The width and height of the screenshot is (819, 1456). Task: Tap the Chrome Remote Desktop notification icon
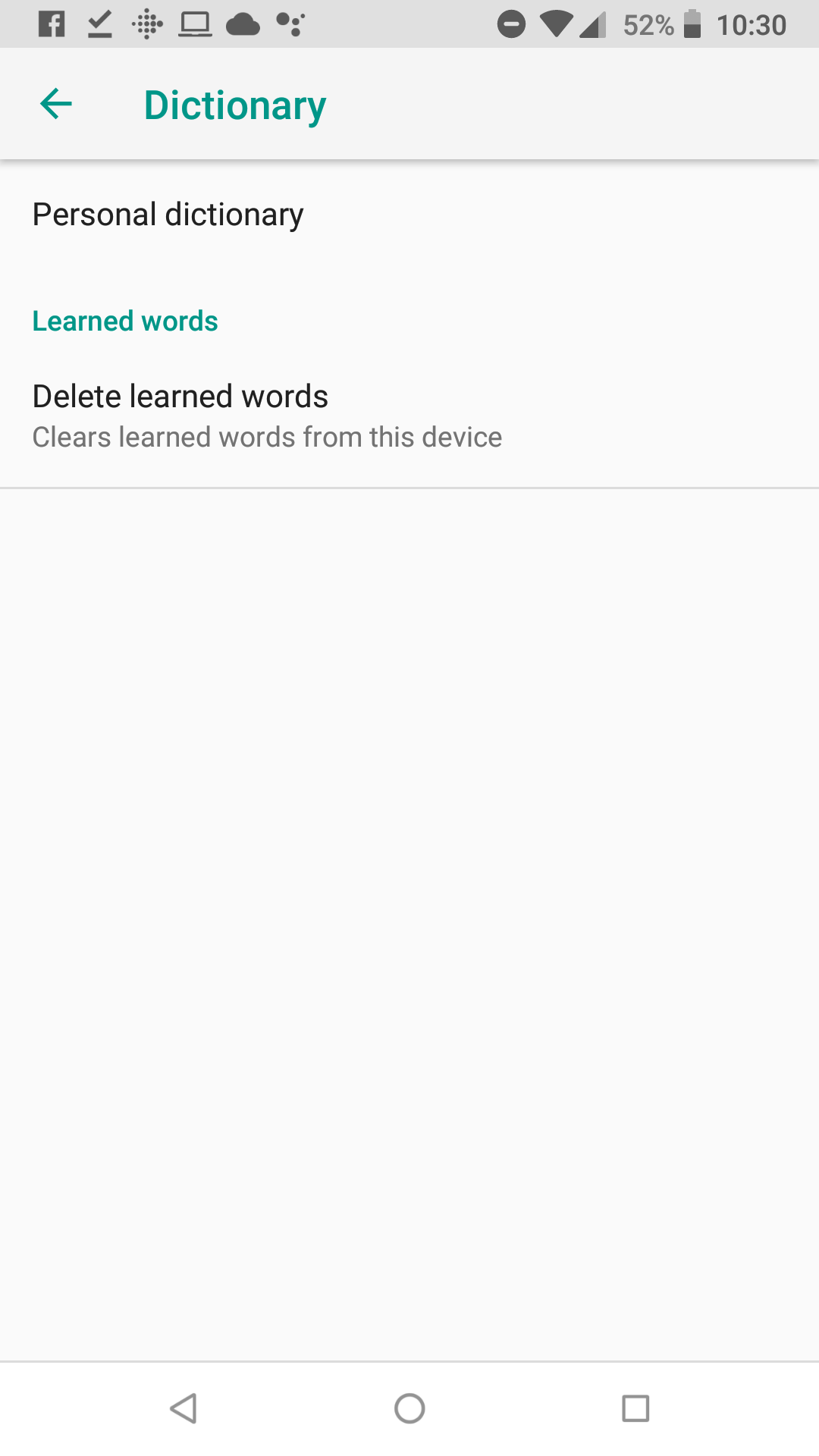pyautogui.click(x=196, y=25)
